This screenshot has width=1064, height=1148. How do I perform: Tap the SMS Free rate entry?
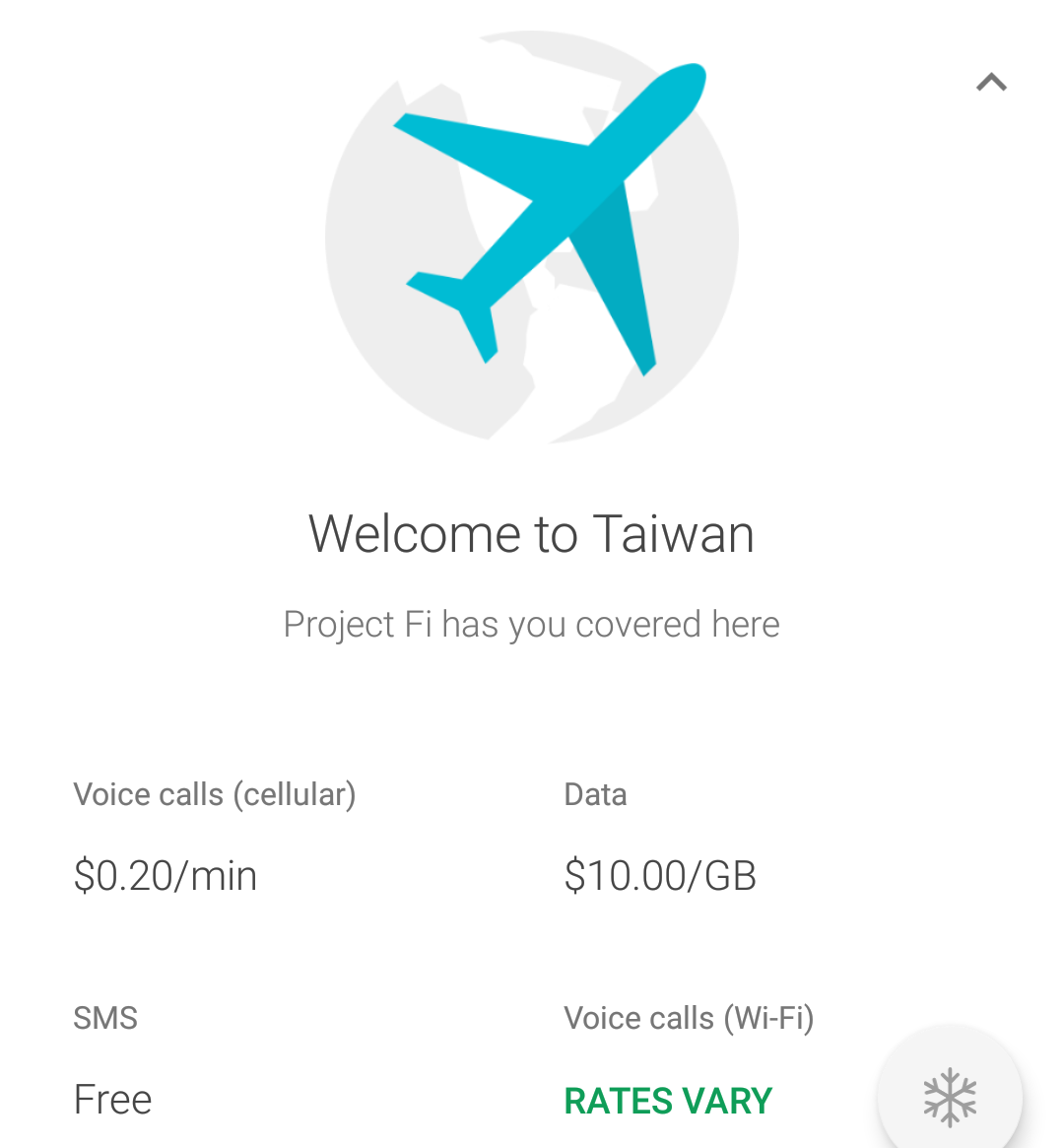pos(112,1099)
